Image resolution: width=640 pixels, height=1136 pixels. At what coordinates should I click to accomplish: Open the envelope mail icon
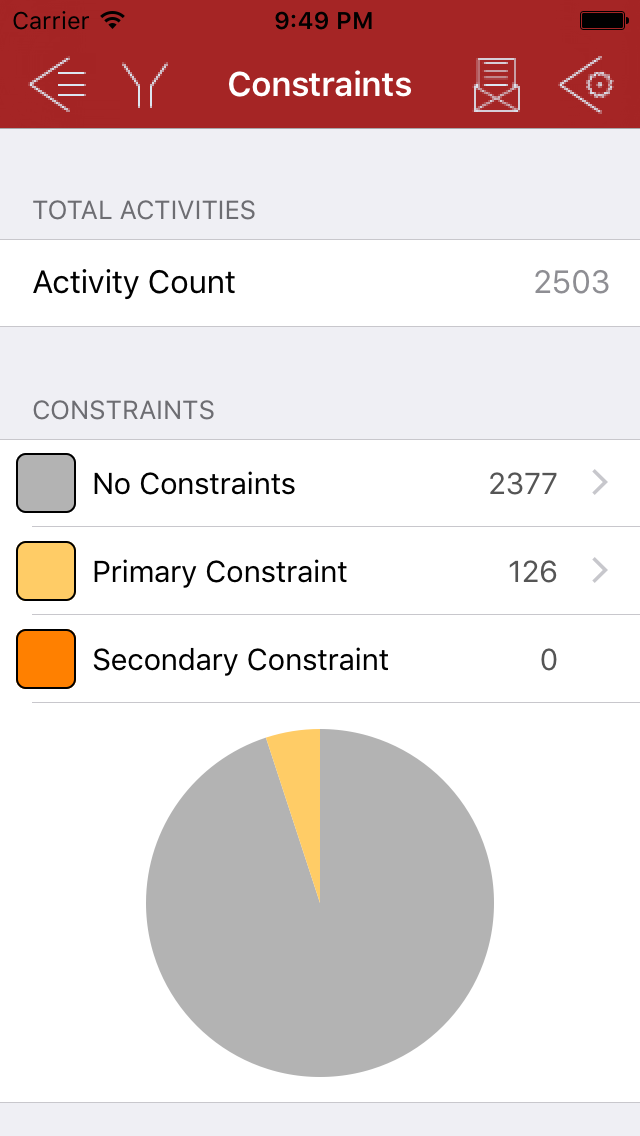[x=497, y=84]
